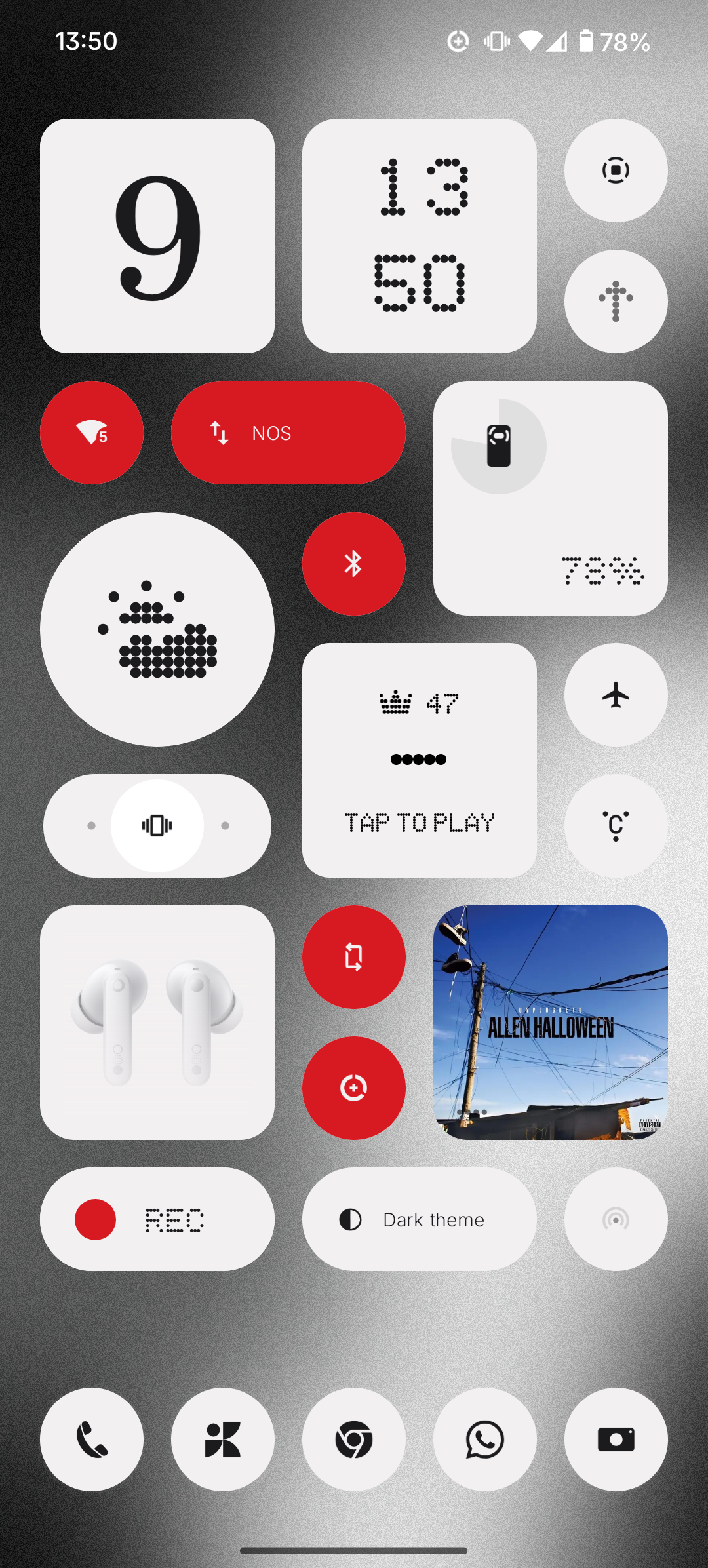Viewport: 708px width, 1568px height.
Task: Turn off Bluetooth
Action: pos(353,564)
